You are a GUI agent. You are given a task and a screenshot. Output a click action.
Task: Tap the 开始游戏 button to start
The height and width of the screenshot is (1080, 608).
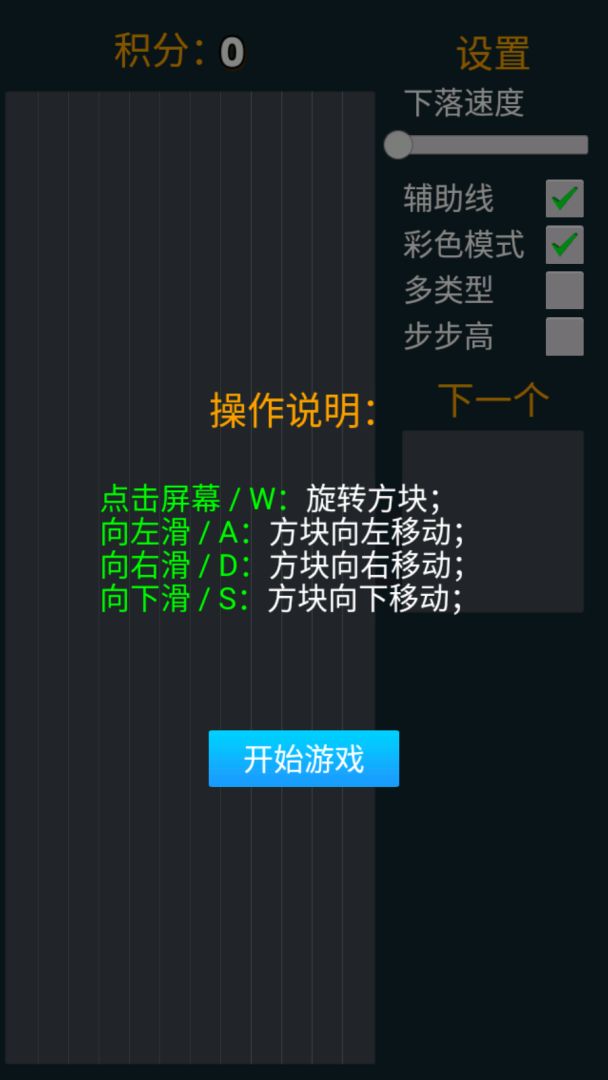pyautogui.click(x=303, y=758)
